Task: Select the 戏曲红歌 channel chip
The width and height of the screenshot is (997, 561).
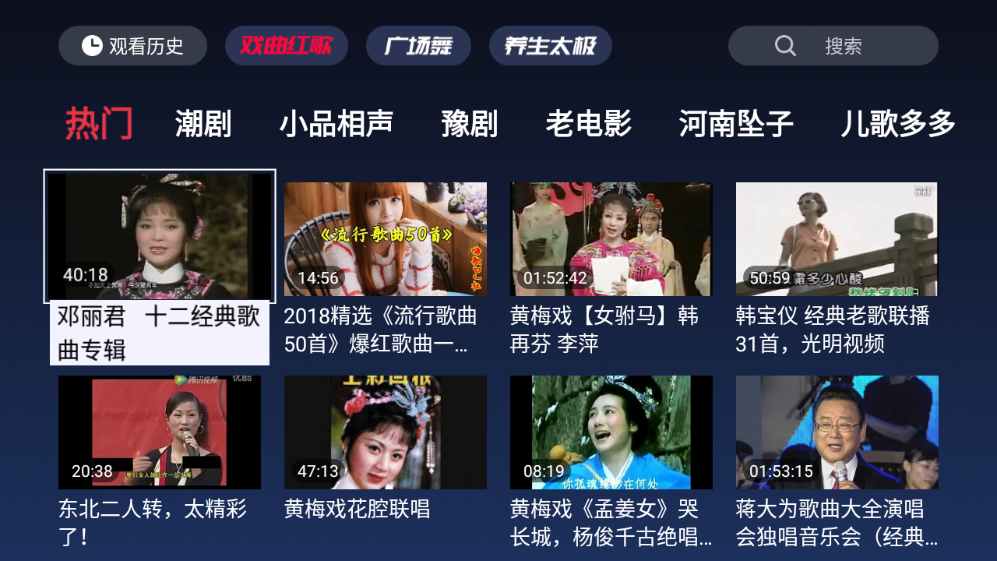Action: (x=286, y=46)
